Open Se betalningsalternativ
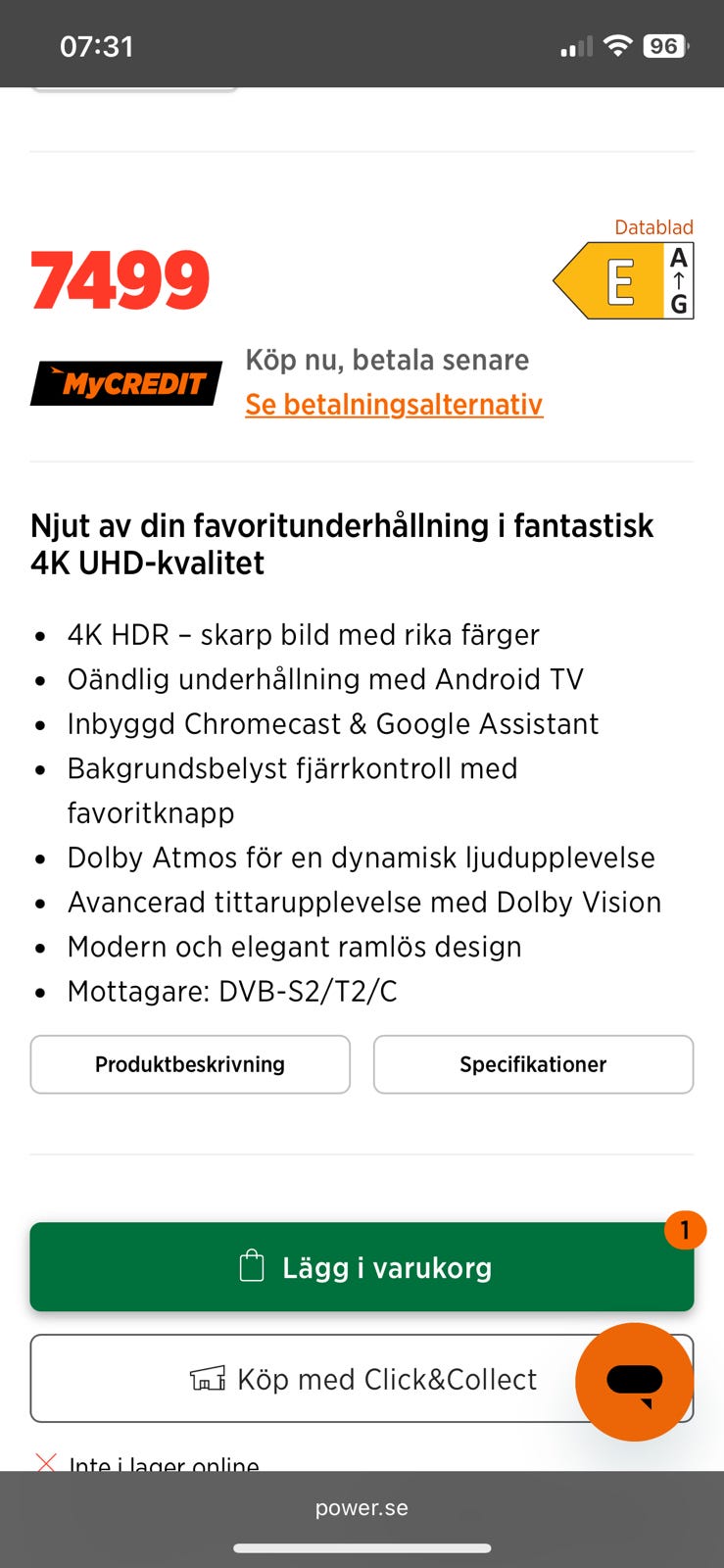The image size is (724, 1568). (394, 404)
